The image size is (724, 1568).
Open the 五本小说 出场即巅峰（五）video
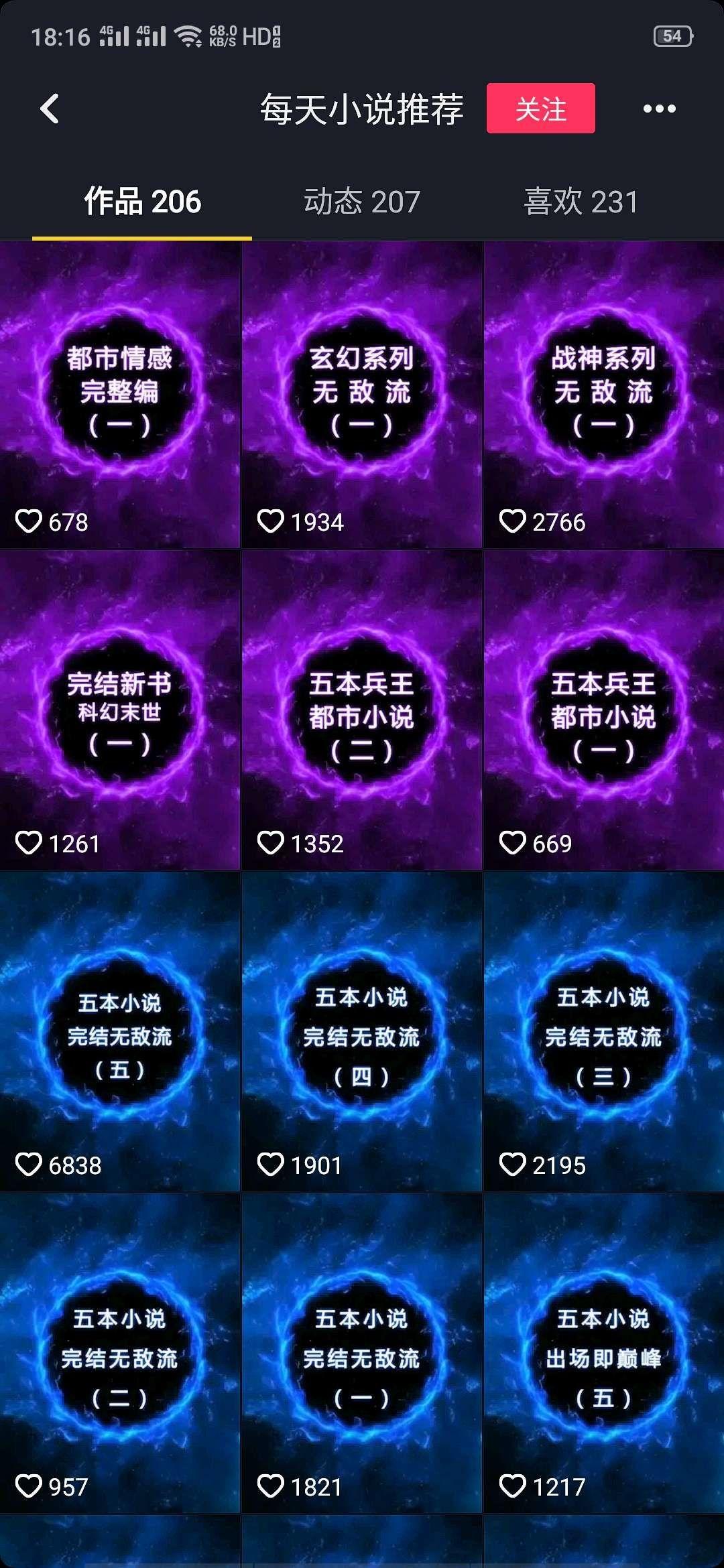[x=603, y=1354]
